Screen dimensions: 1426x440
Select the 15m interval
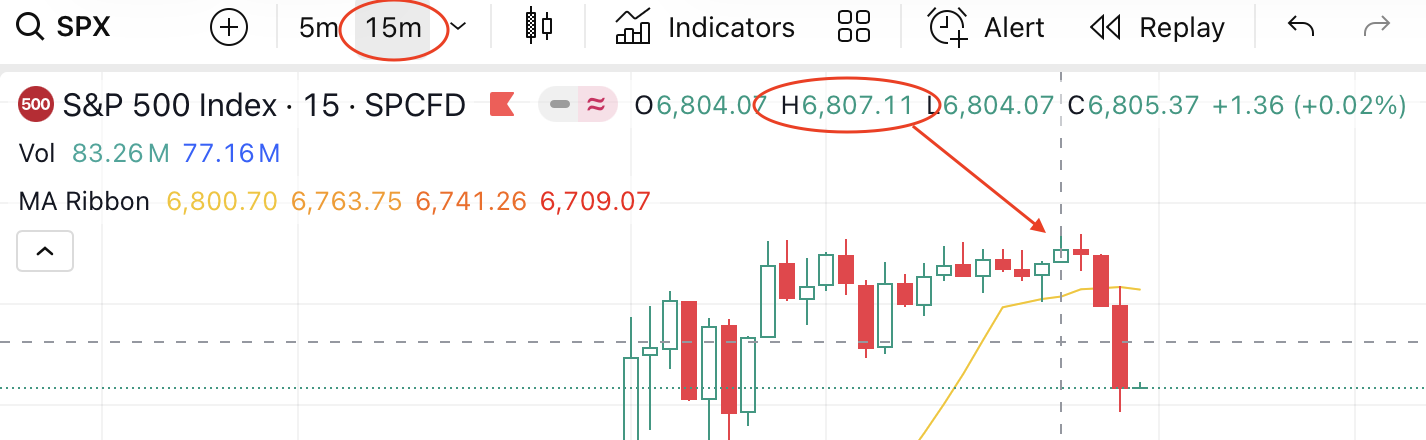click(x=393, y=28)
